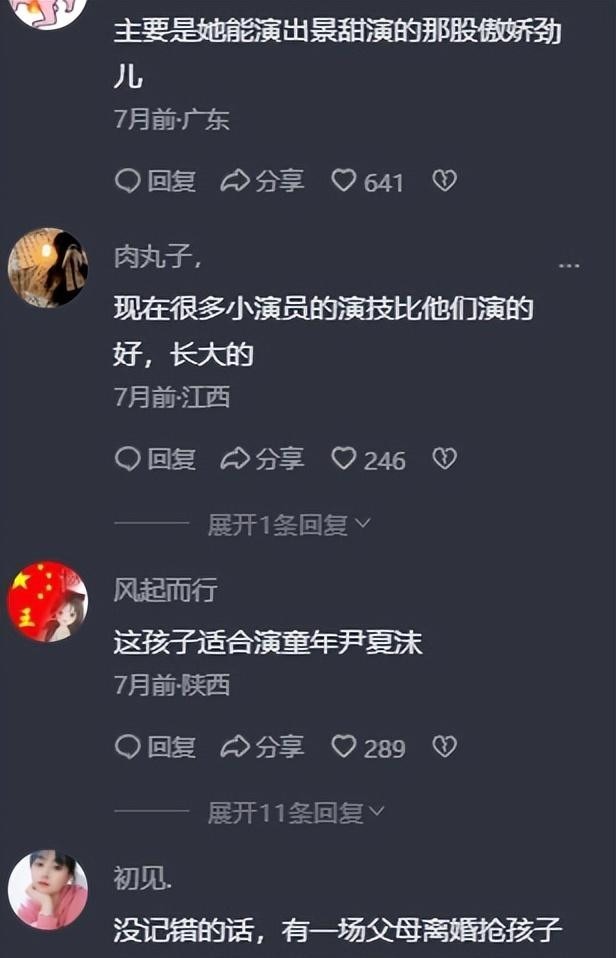Reply to the comment from Guangdong
This screenshot has width=616, height=958.
pyautogui.click(x=155, y=181)
